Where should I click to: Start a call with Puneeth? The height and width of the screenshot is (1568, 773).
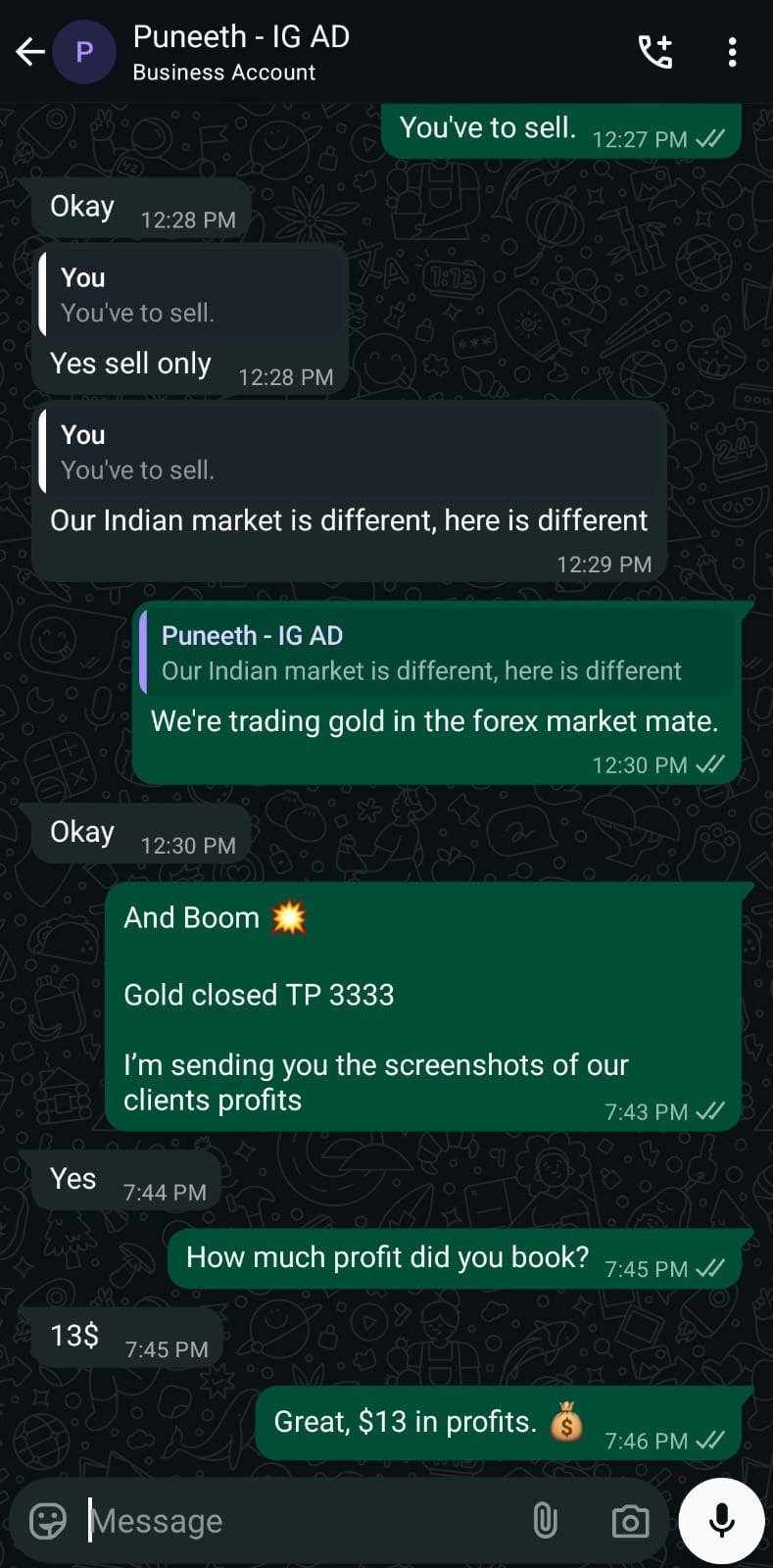click(x=654, y=52)
